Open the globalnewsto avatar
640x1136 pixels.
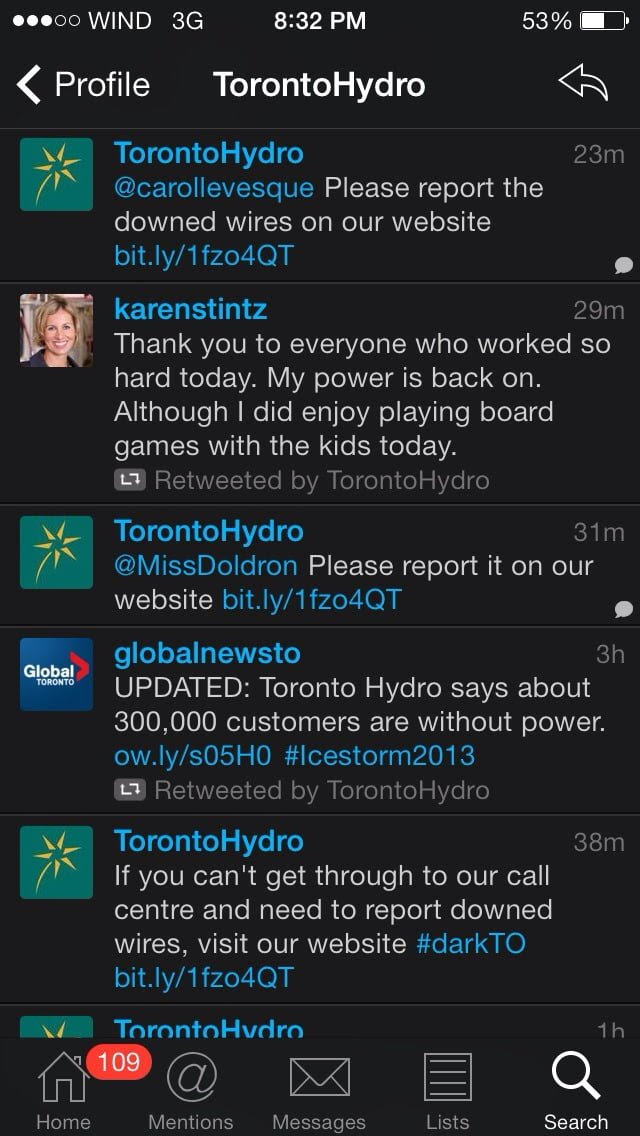[56, 674]
